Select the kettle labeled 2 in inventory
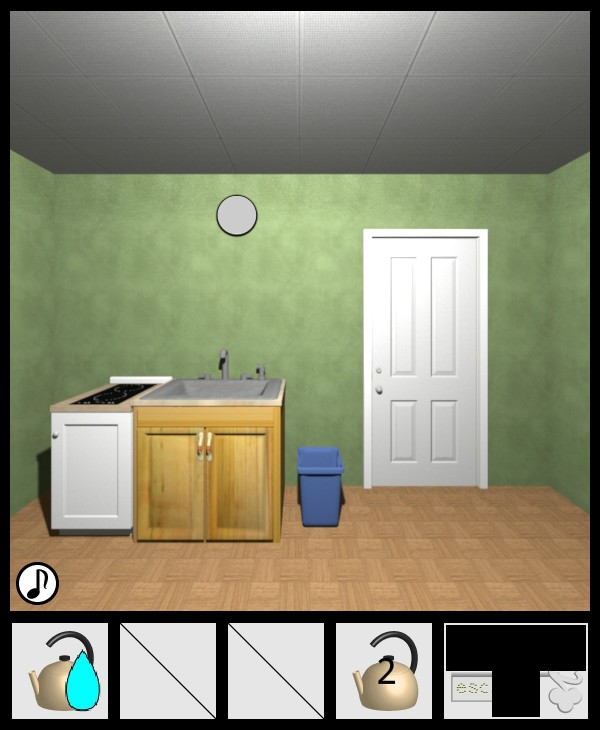The height and width of the screenshot is (730, 600). [384, 671]
